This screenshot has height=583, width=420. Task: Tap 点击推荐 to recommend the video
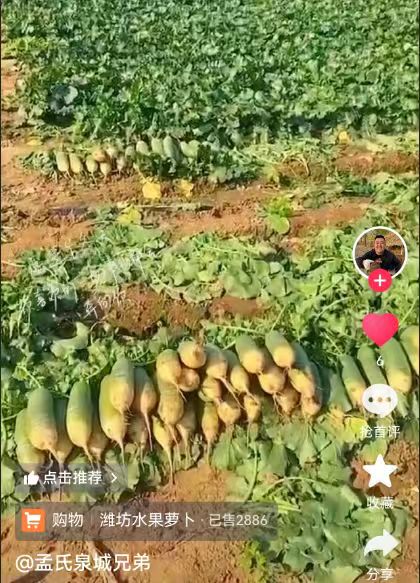[x=70, y=478]
